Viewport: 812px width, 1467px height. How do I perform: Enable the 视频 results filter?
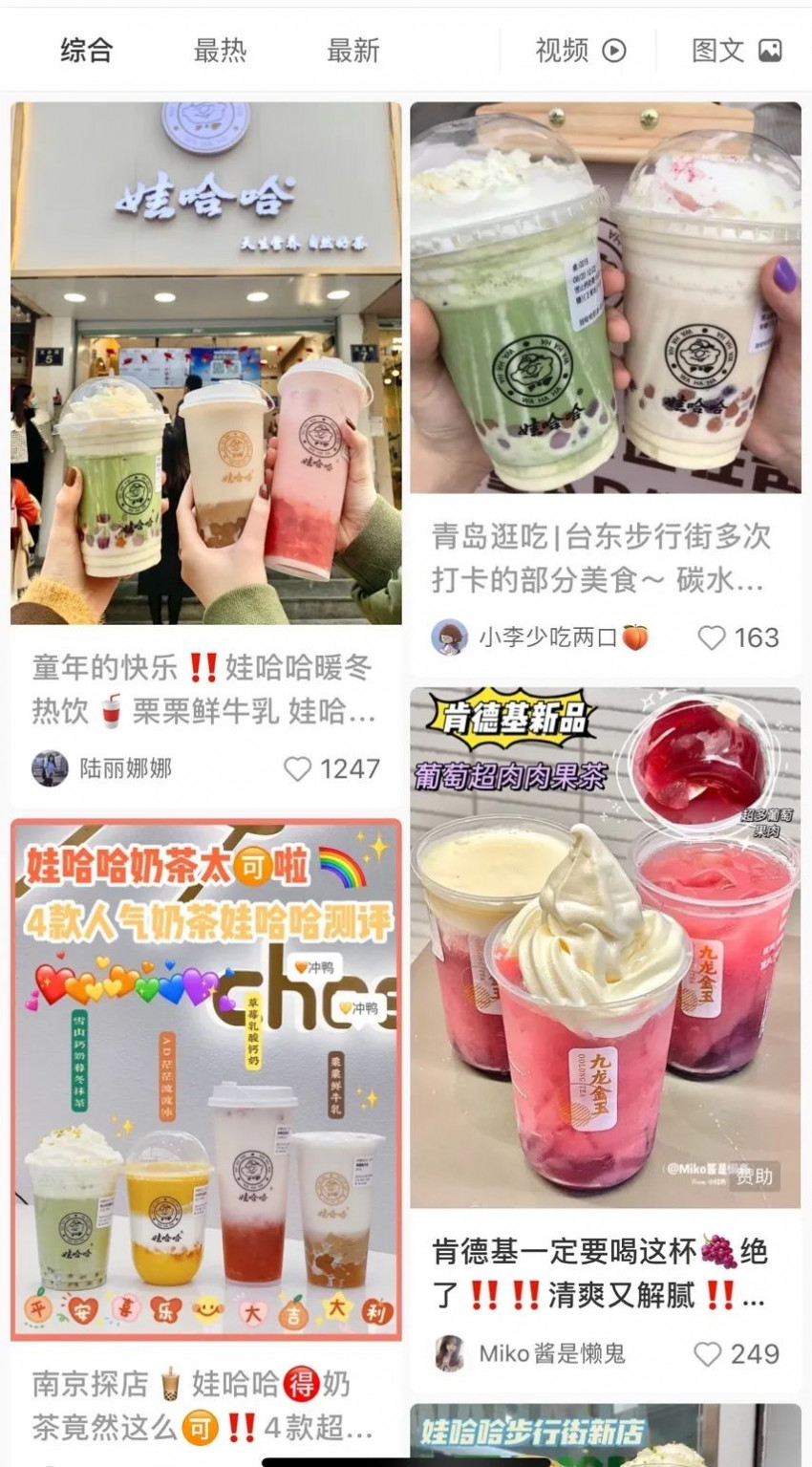click(x=572, y=50)
